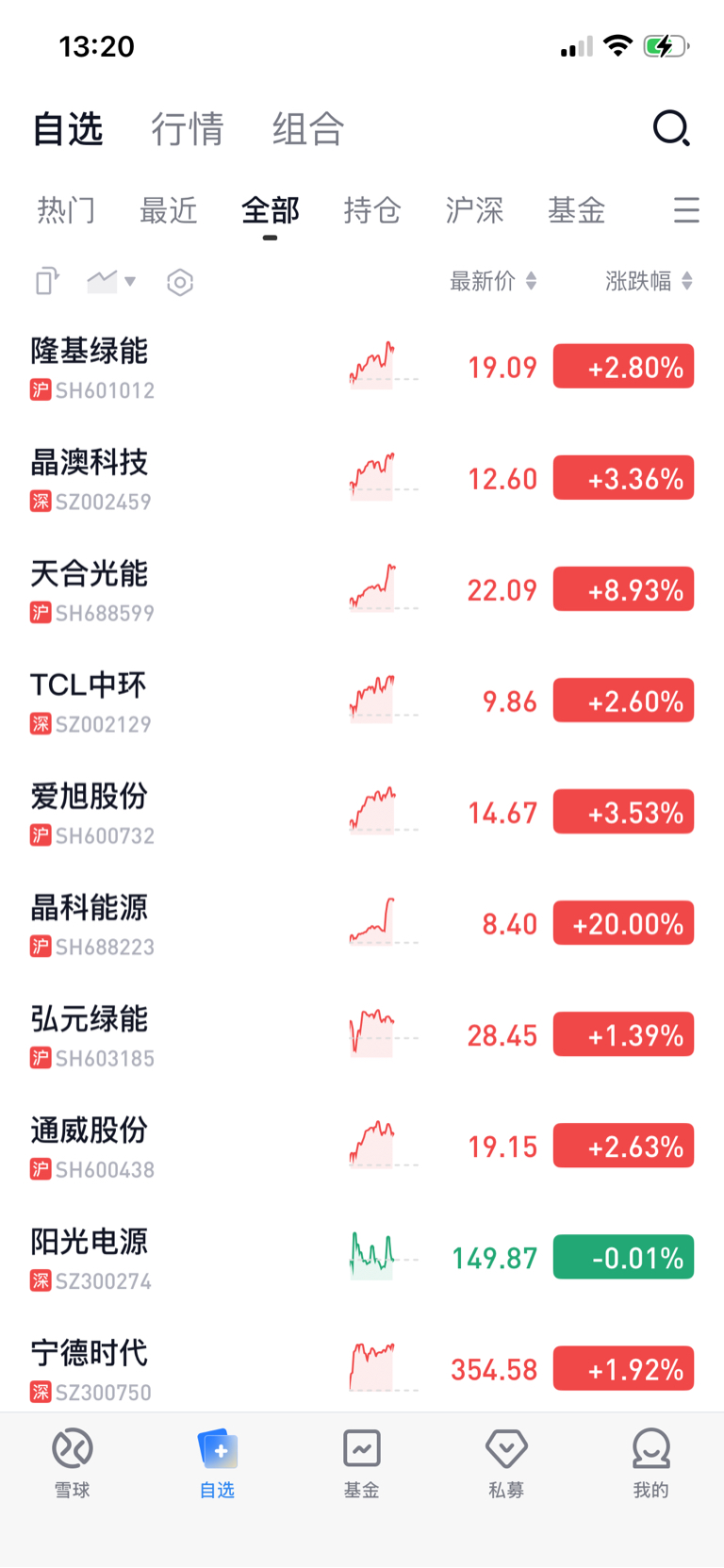Image resolution: width=724 pixels, height=1568 pixels.
Task: Switch to the 我的 bottom tab
Action: [x=650, y=1462]
